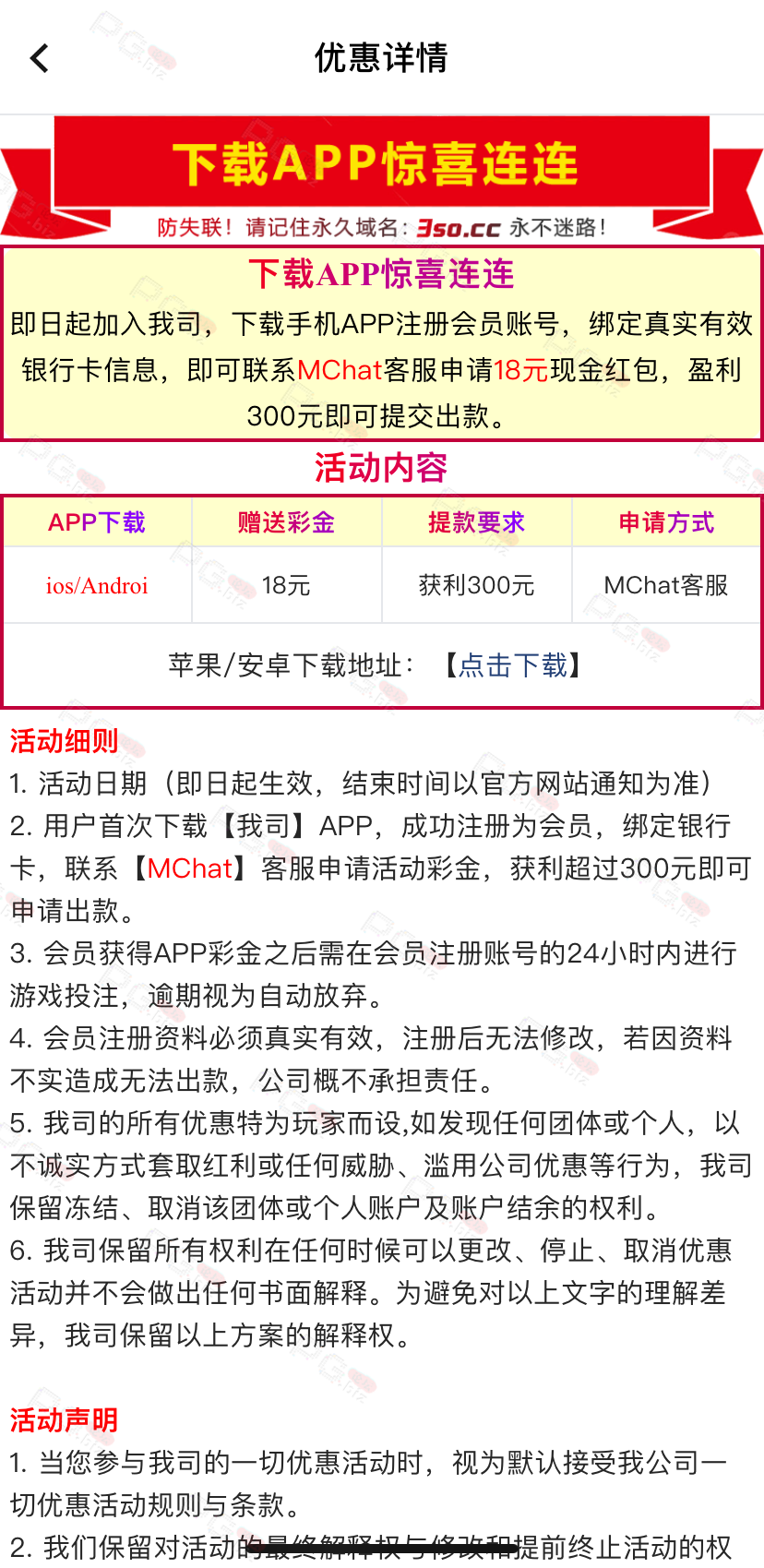Go back from the 优惠详情 page
Viewport: 764px width, 1568px height.
pos(39,58)
